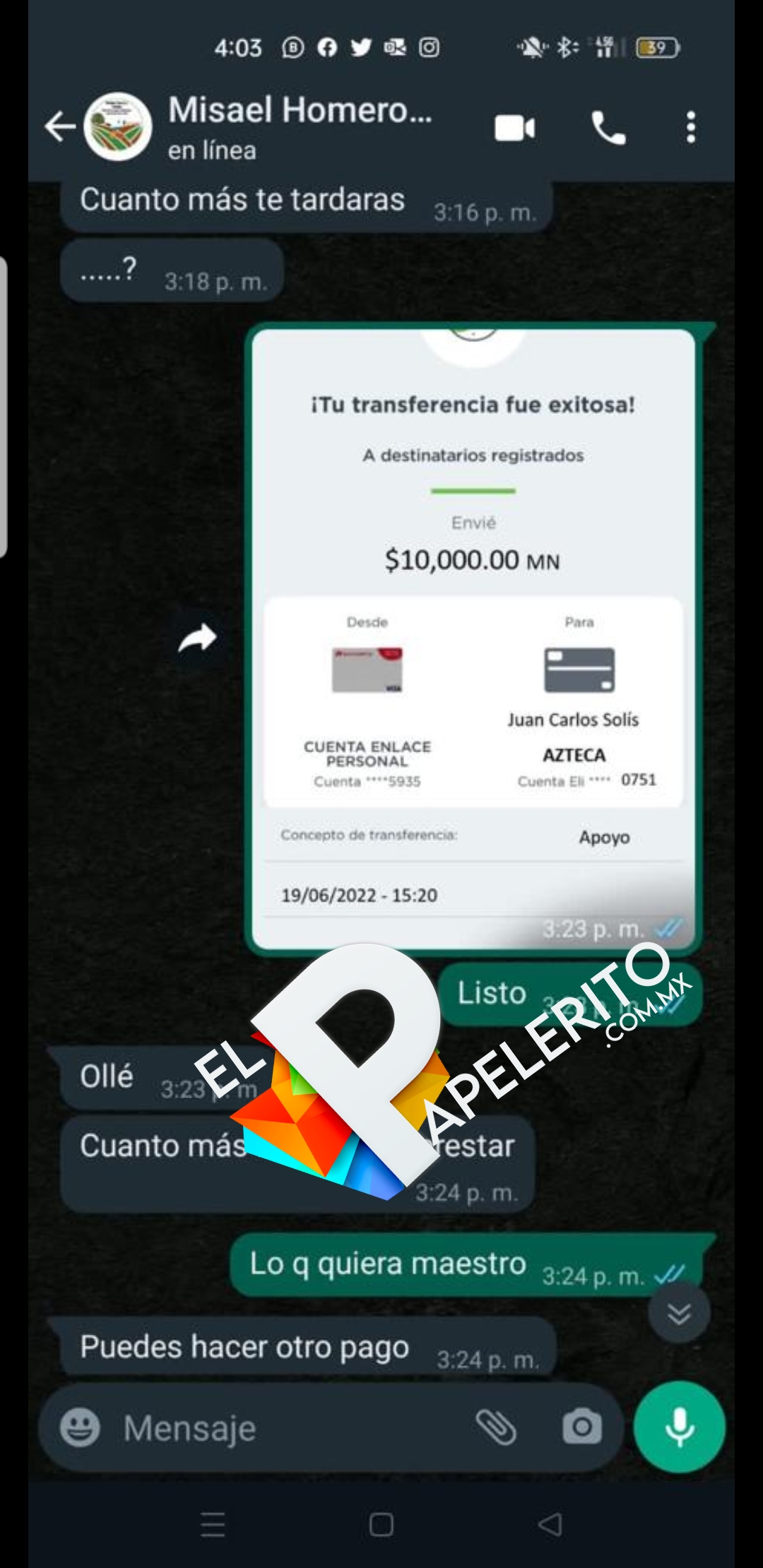Focus the Mensaje text field
763x1568 pixels.
point(283,1427)
